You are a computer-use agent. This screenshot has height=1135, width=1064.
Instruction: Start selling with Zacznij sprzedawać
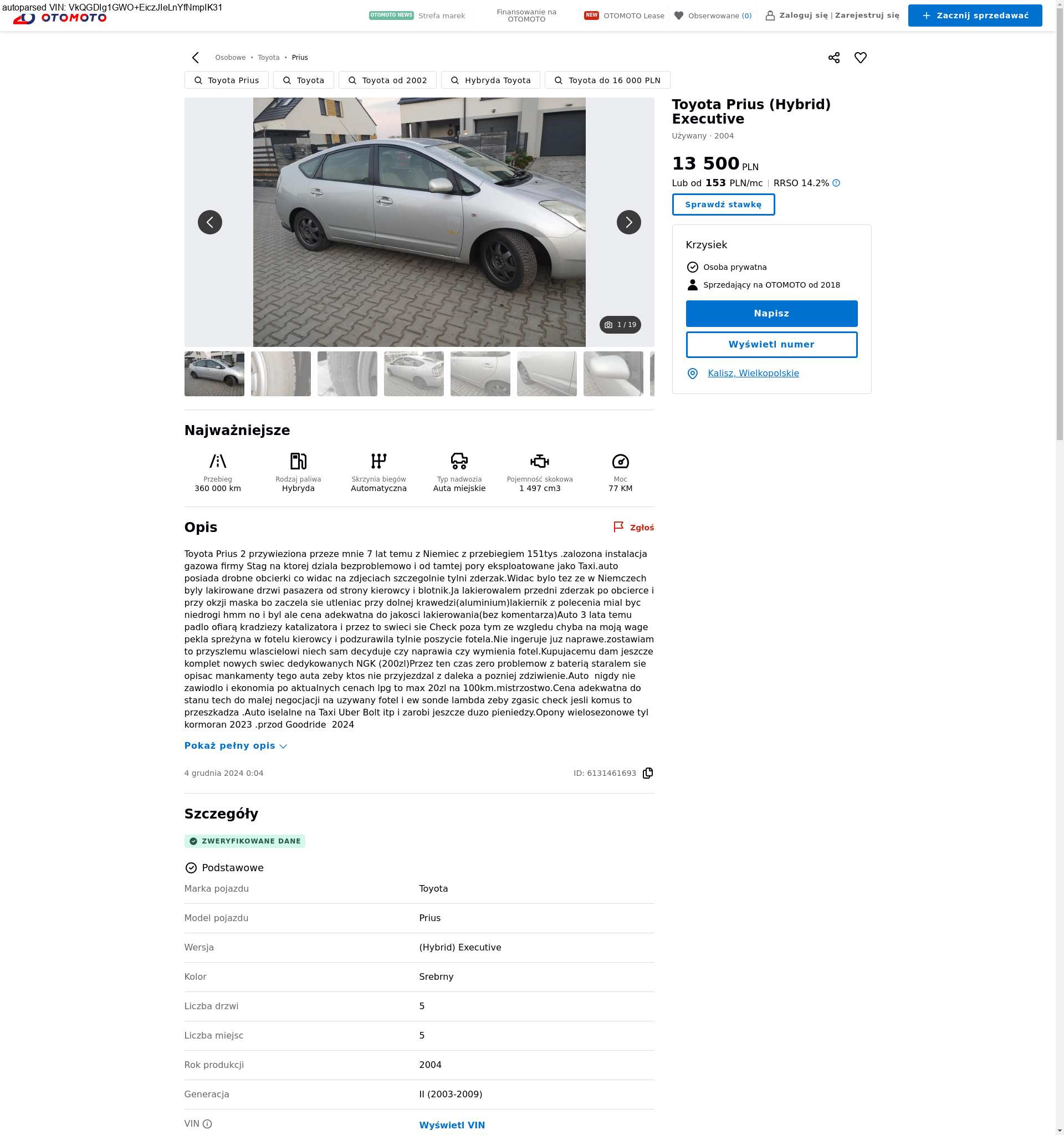974,16
